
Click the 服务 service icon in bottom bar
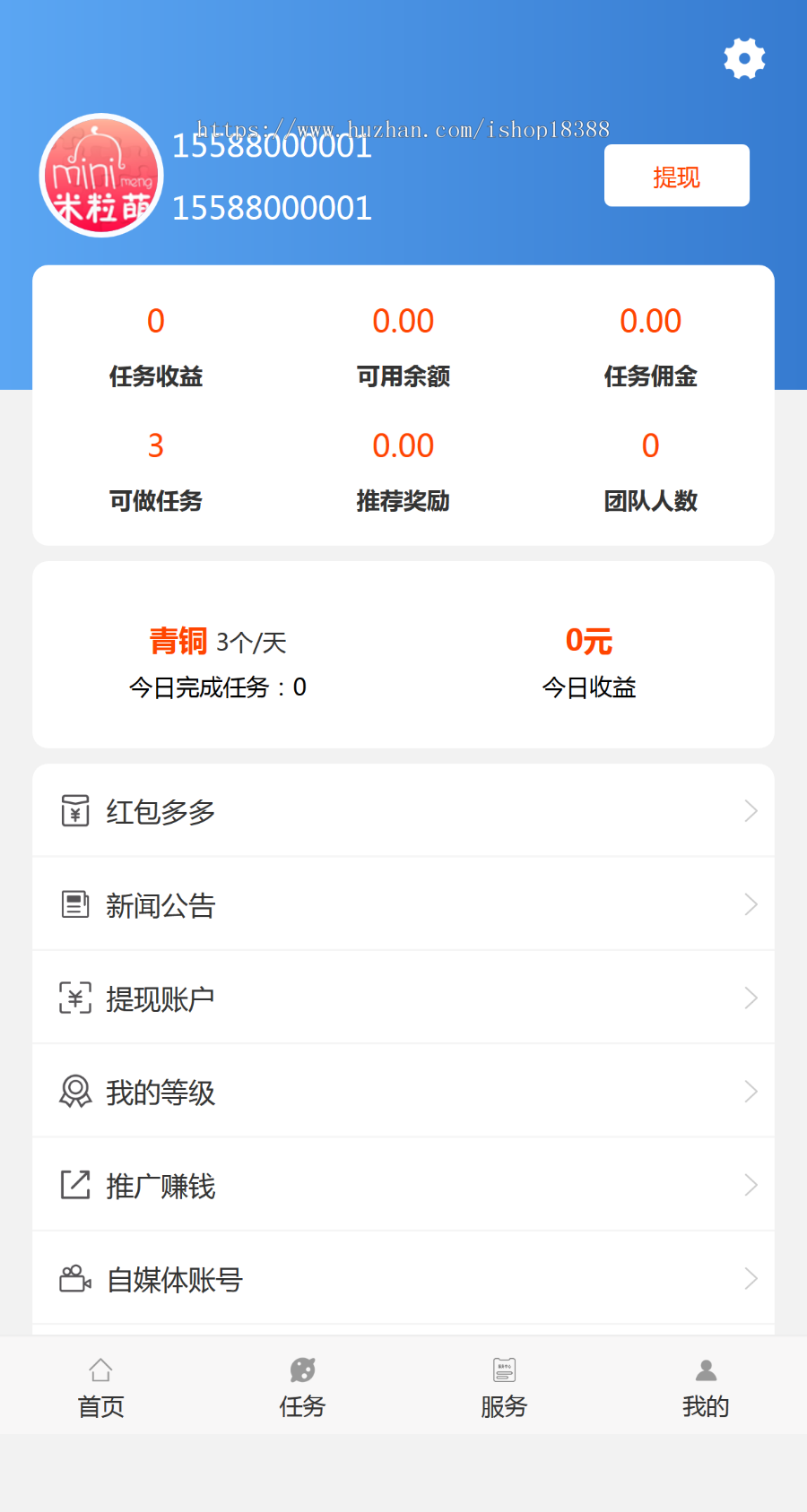point(504,1370)
